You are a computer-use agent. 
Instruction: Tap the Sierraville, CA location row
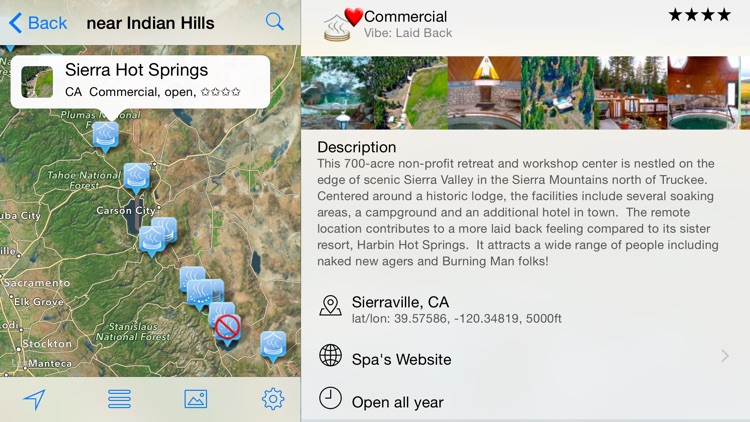(x=525, y=308)
